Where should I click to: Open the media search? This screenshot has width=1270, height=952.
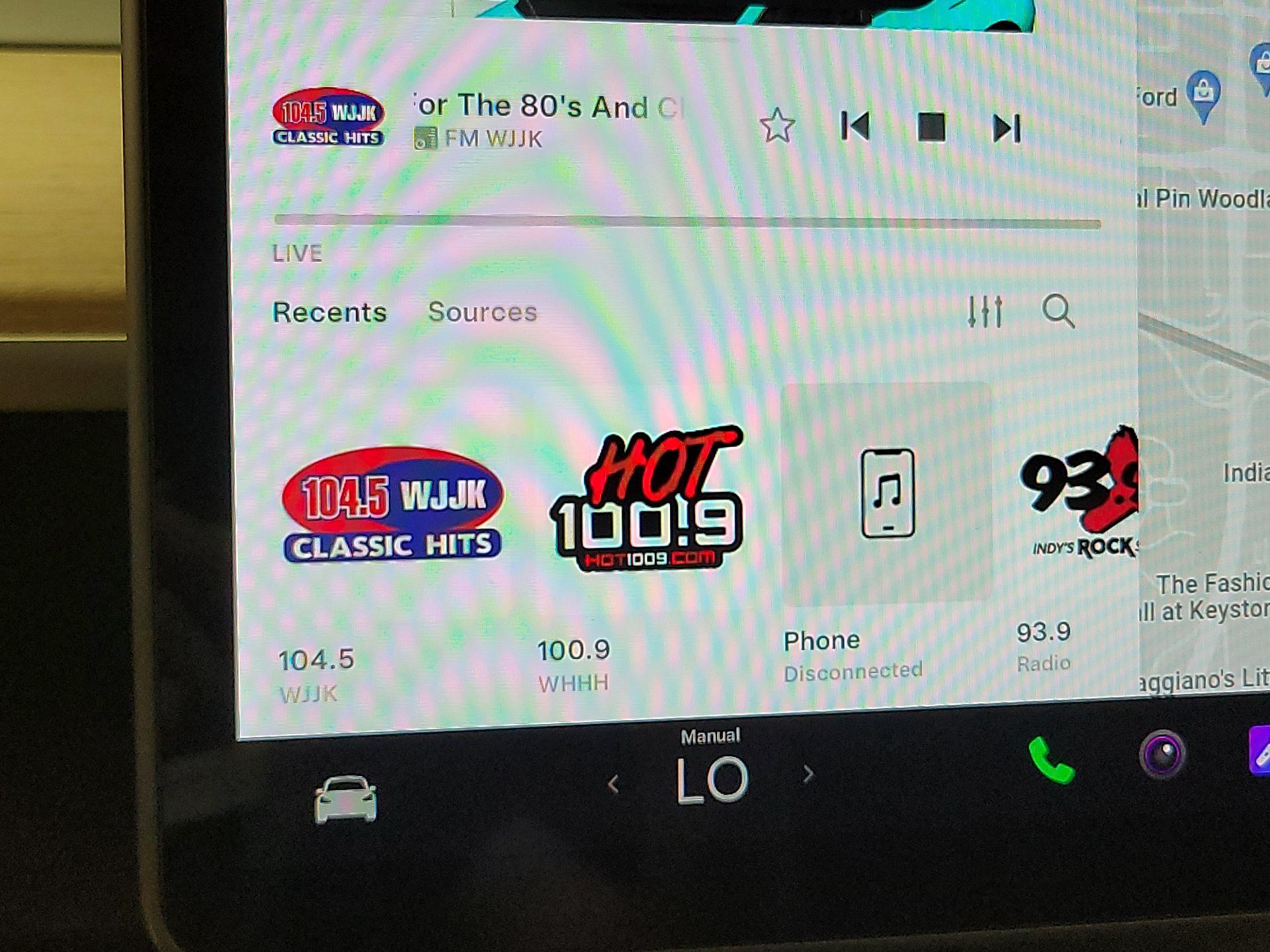tap(1058, 311)
